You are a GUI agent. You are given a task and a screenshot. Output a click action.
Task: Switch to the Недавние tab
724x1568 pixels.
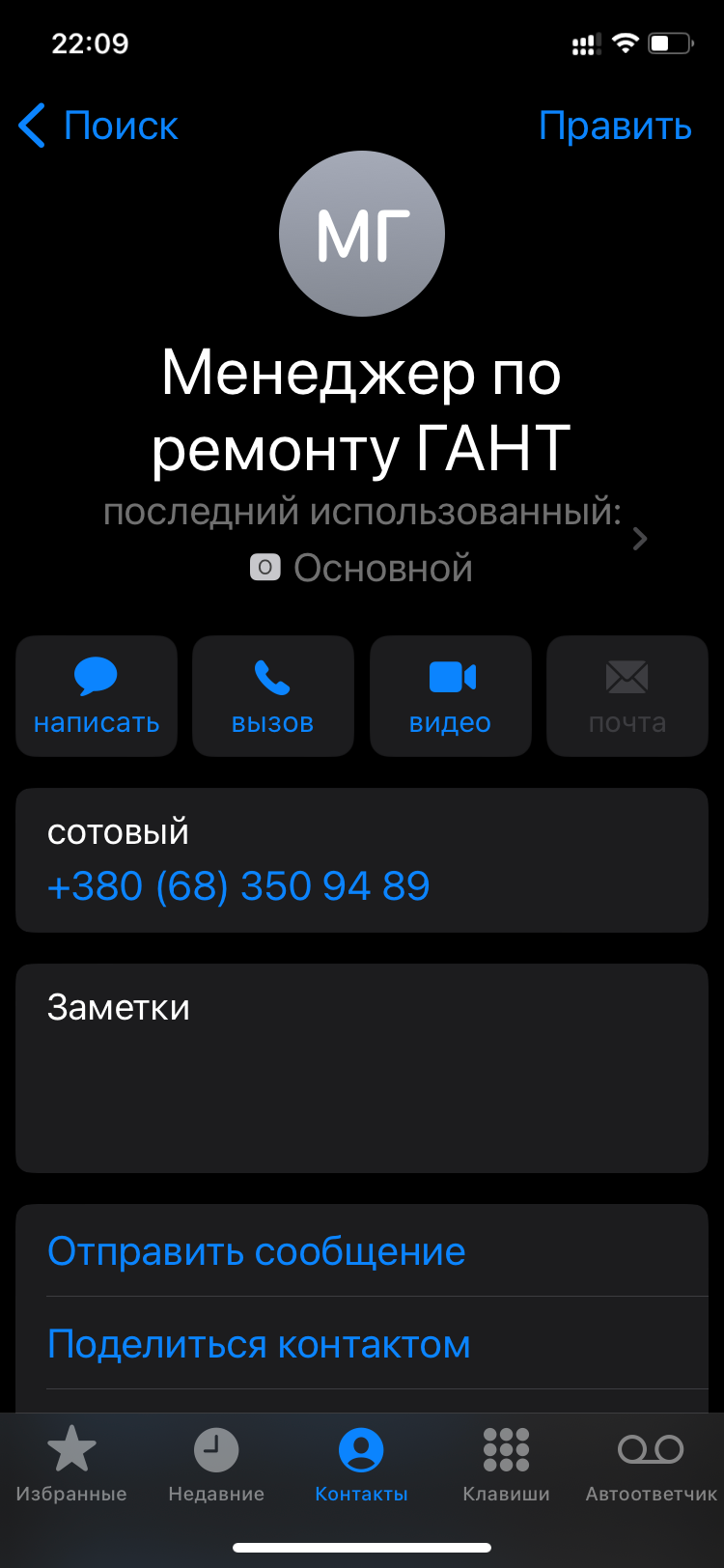[x=216, y=1466]
